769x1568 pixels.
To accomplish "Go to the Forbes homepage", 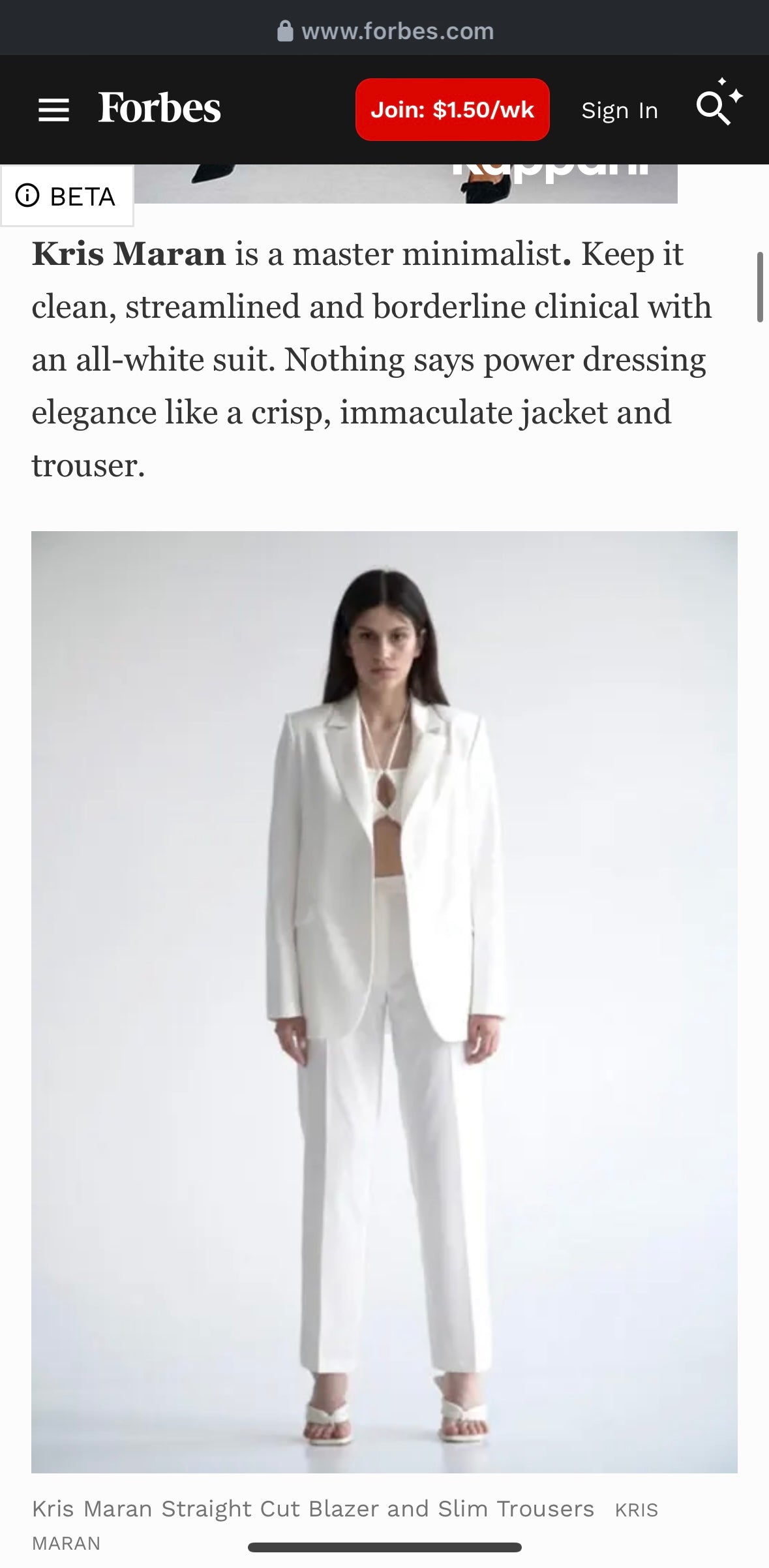I will [x=159, y=108].
